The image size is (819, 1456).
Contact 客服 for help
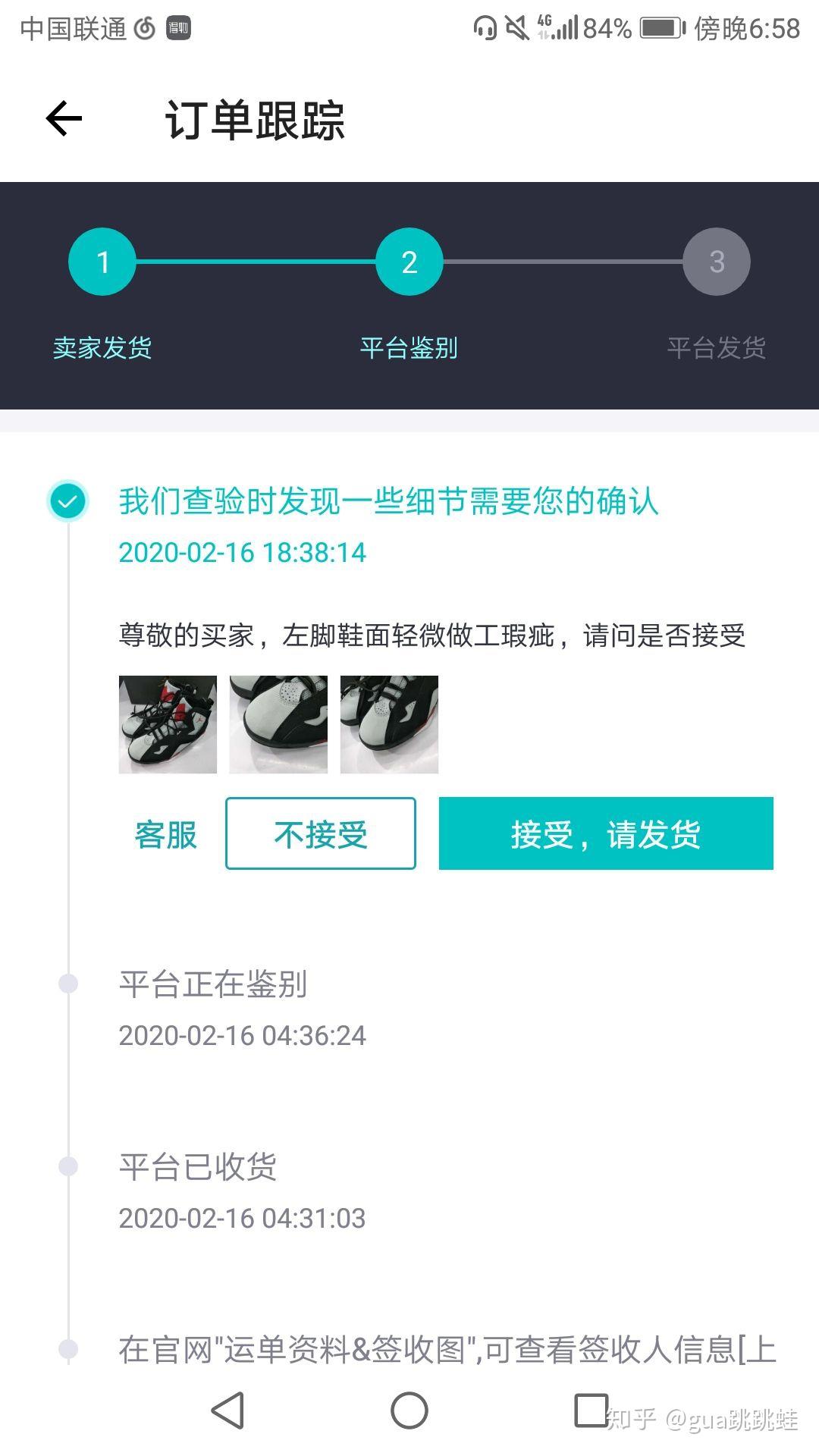165,835
